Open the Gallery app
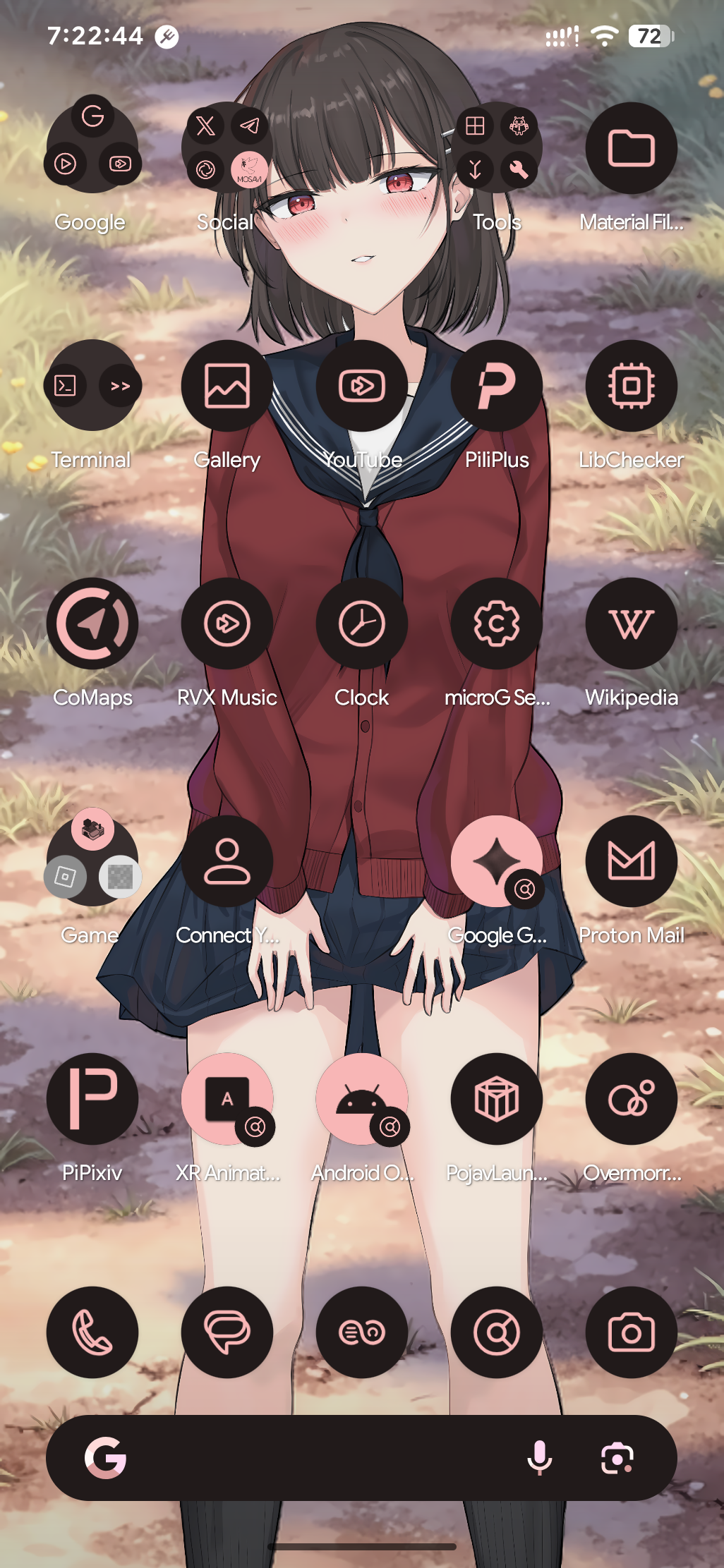The height and width of the screenshot is (1568, 724). click(x=227, y=386)
